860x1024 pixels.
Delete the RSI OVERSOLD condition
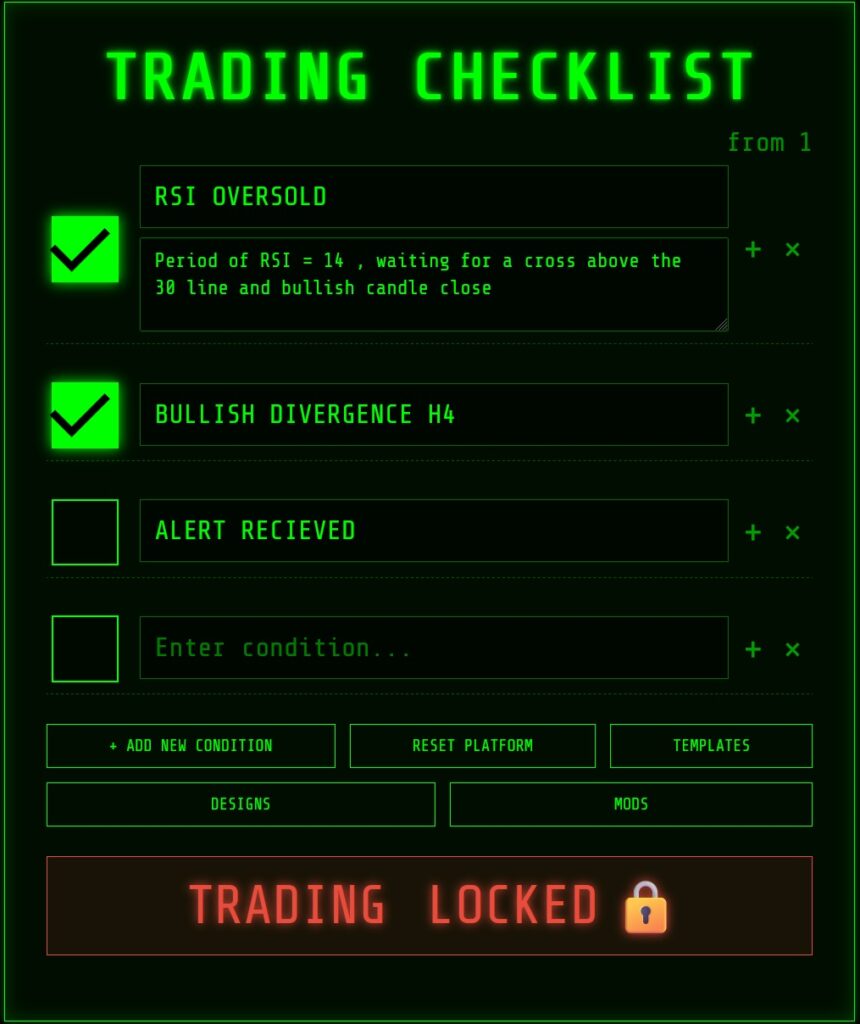792,249
